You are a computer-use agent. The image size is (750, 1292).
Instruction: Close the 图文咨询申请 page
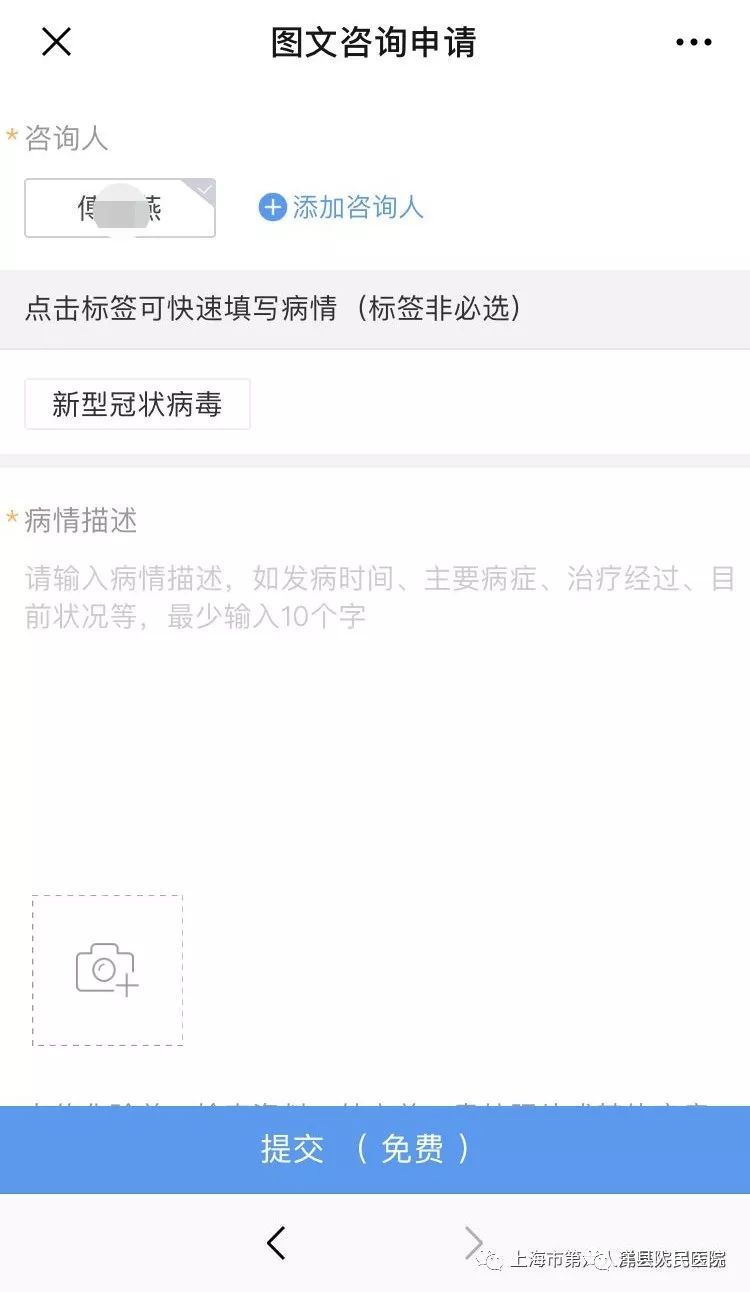(56, 42)
